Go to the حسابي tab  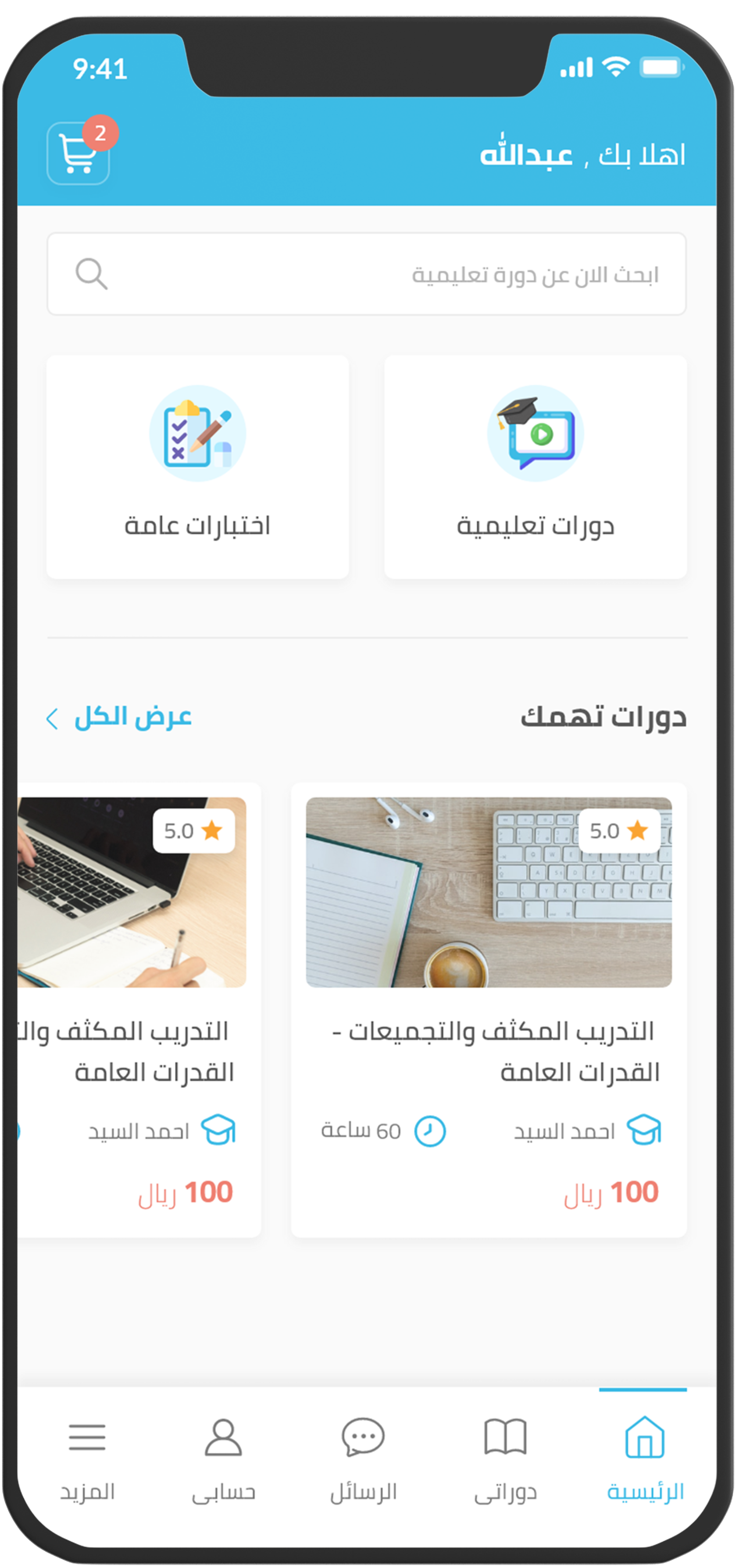[224, 1458]
